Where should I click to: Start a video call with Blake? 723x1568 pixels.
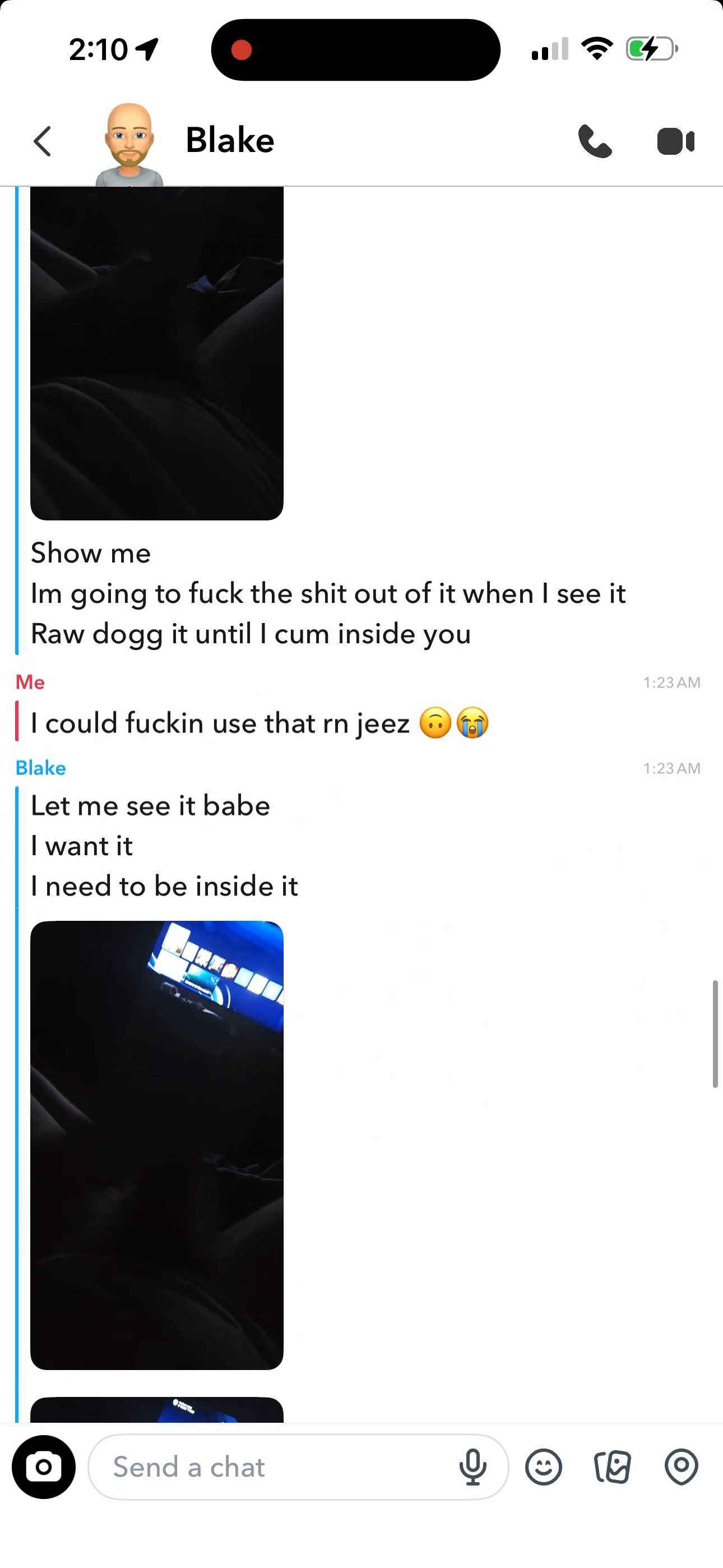pos(675,141)
